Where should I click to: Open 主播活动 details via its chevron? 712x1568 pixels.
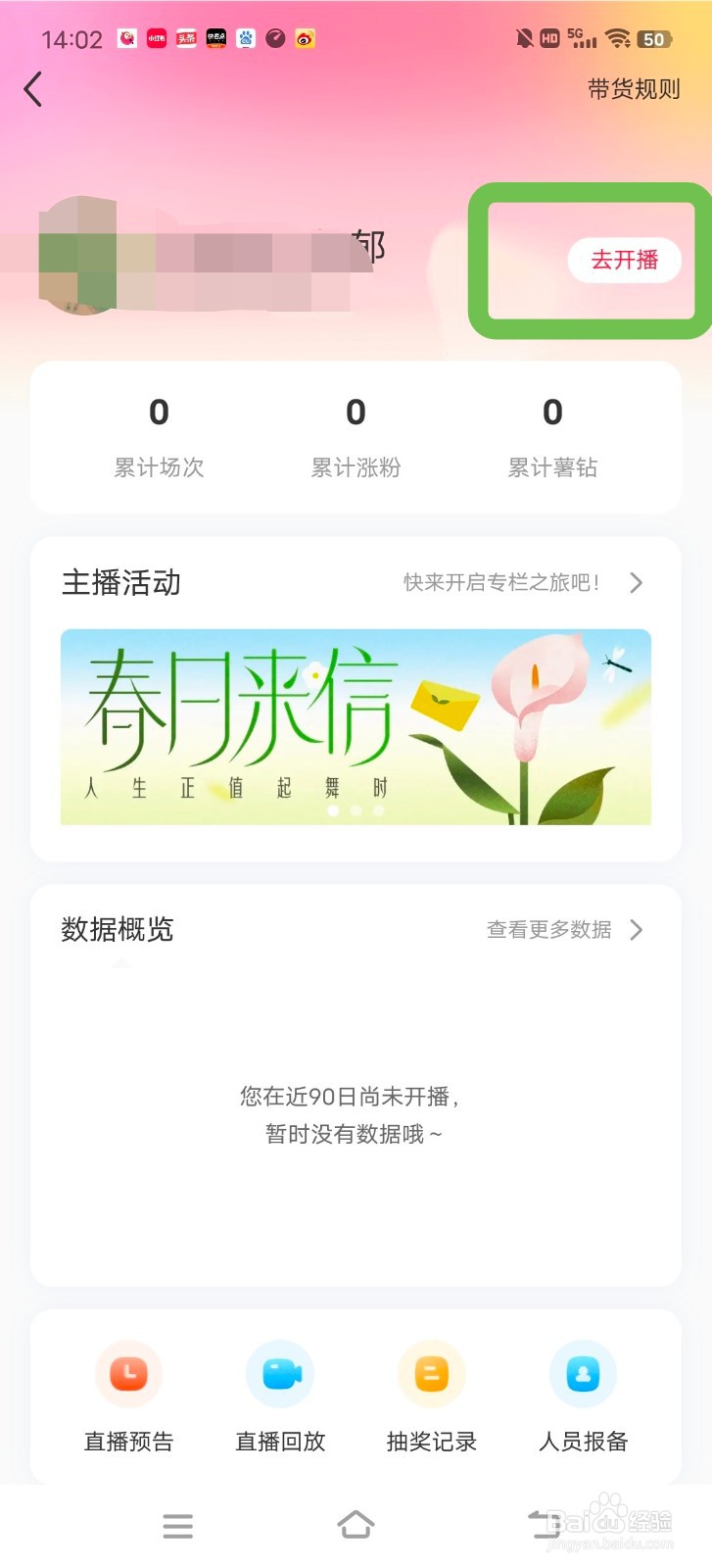(636, 582)
